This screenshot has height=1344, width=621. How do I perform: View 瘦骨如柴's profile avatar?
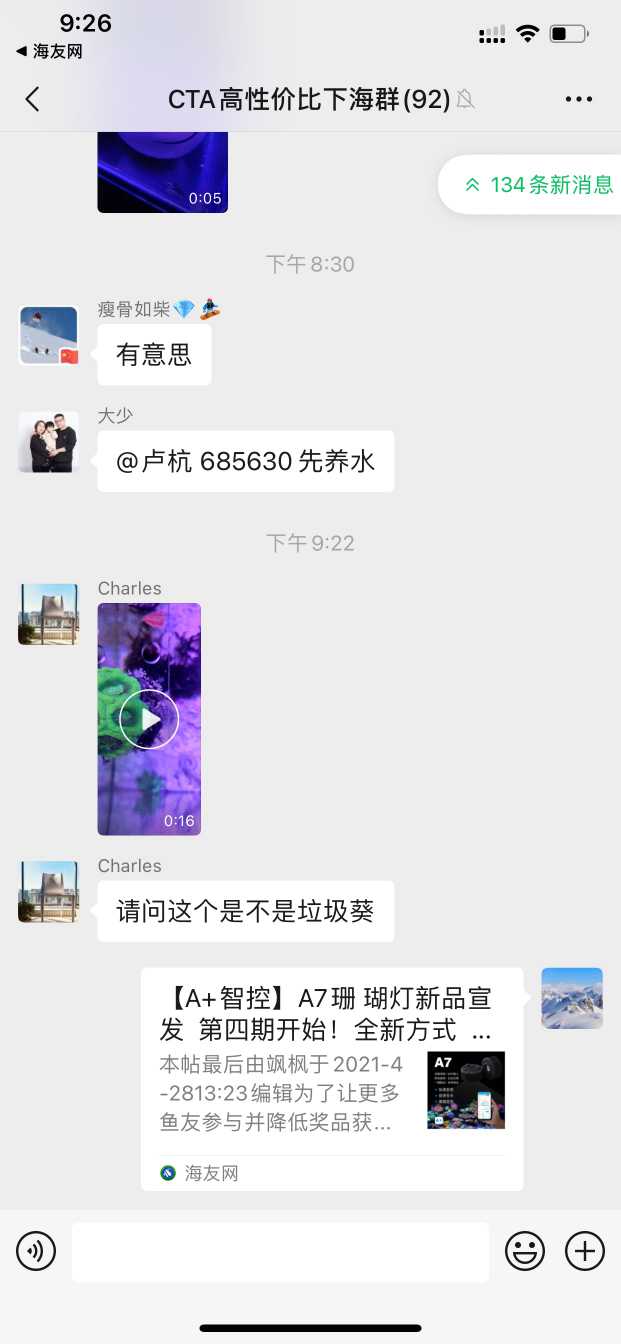(x=48, y=335)
